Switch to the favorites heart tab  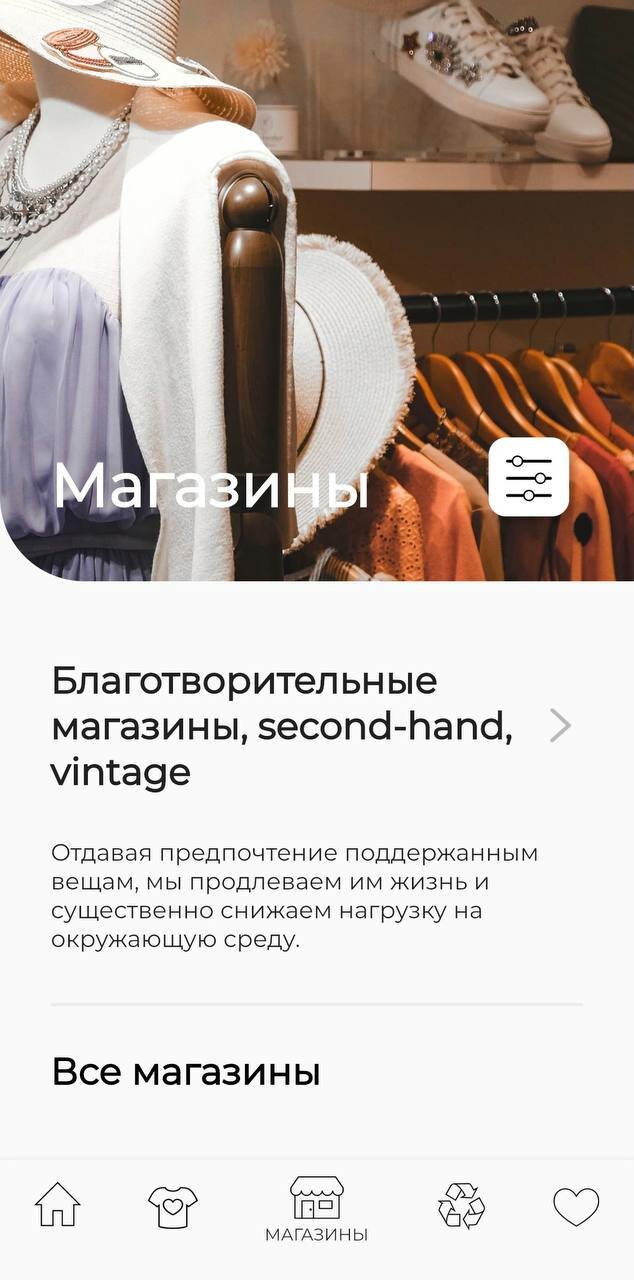576,1206
